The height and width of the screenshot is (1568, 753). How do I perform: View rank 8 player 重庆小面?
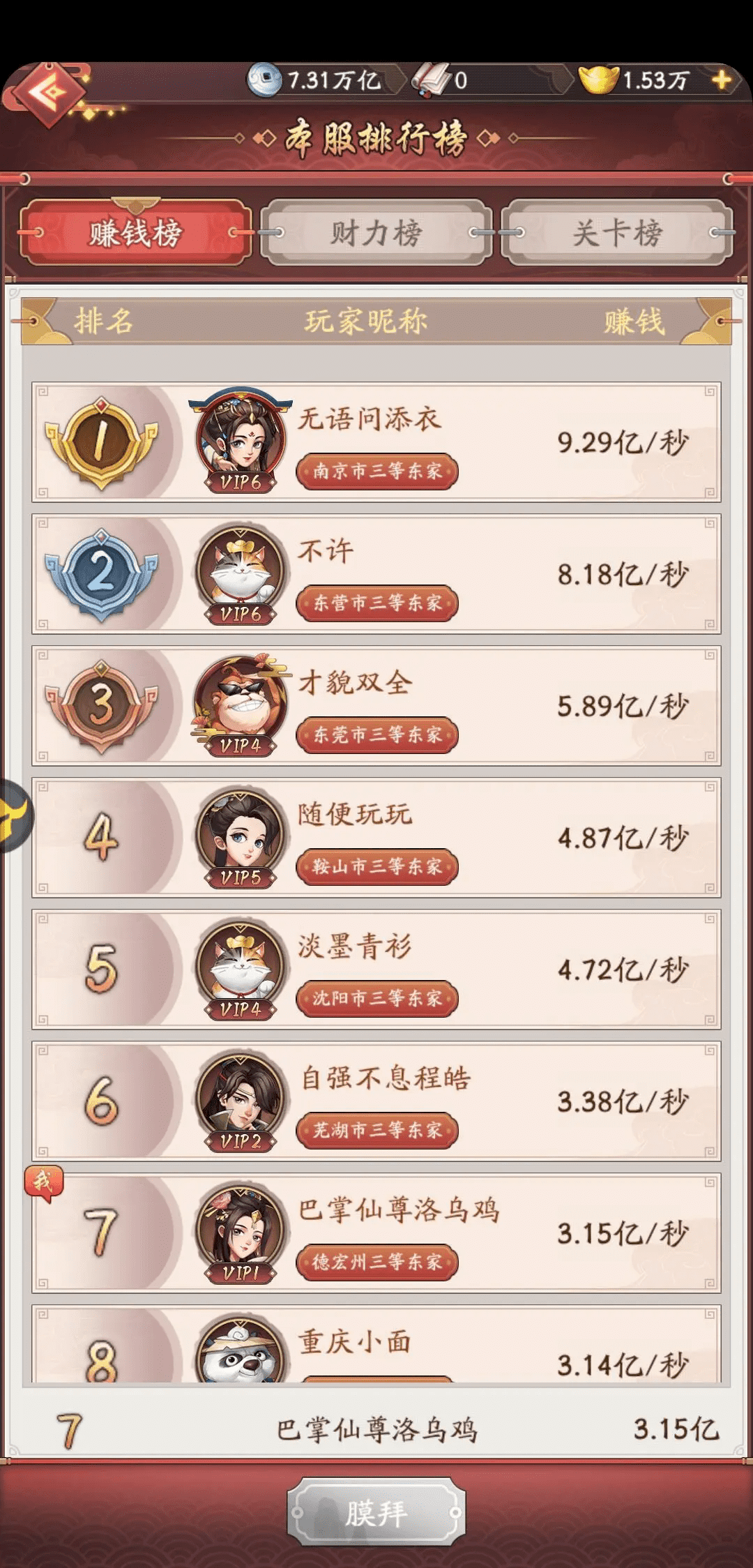(376, 1348)
